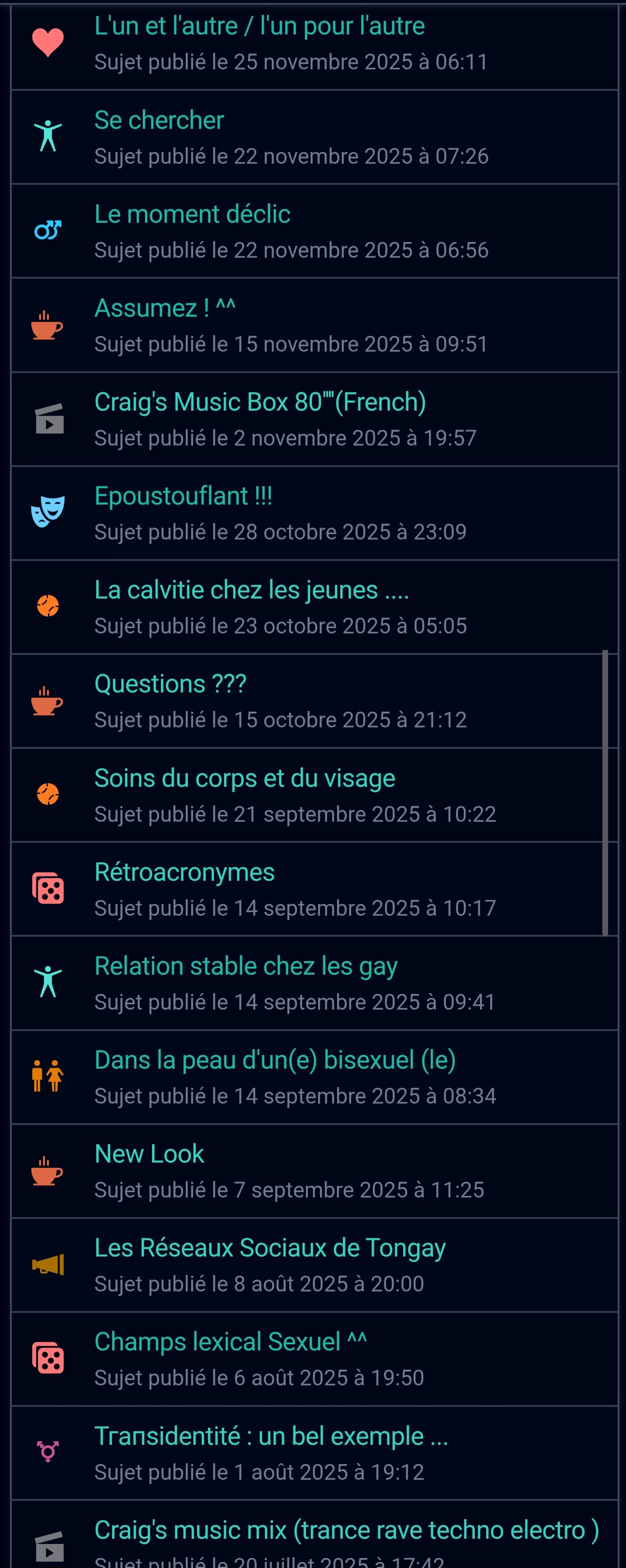The width and height of the screenshot is (626, 1568).
Task: Open "Craig's music mix" trance topic
Action: [x=346, y=1530]
